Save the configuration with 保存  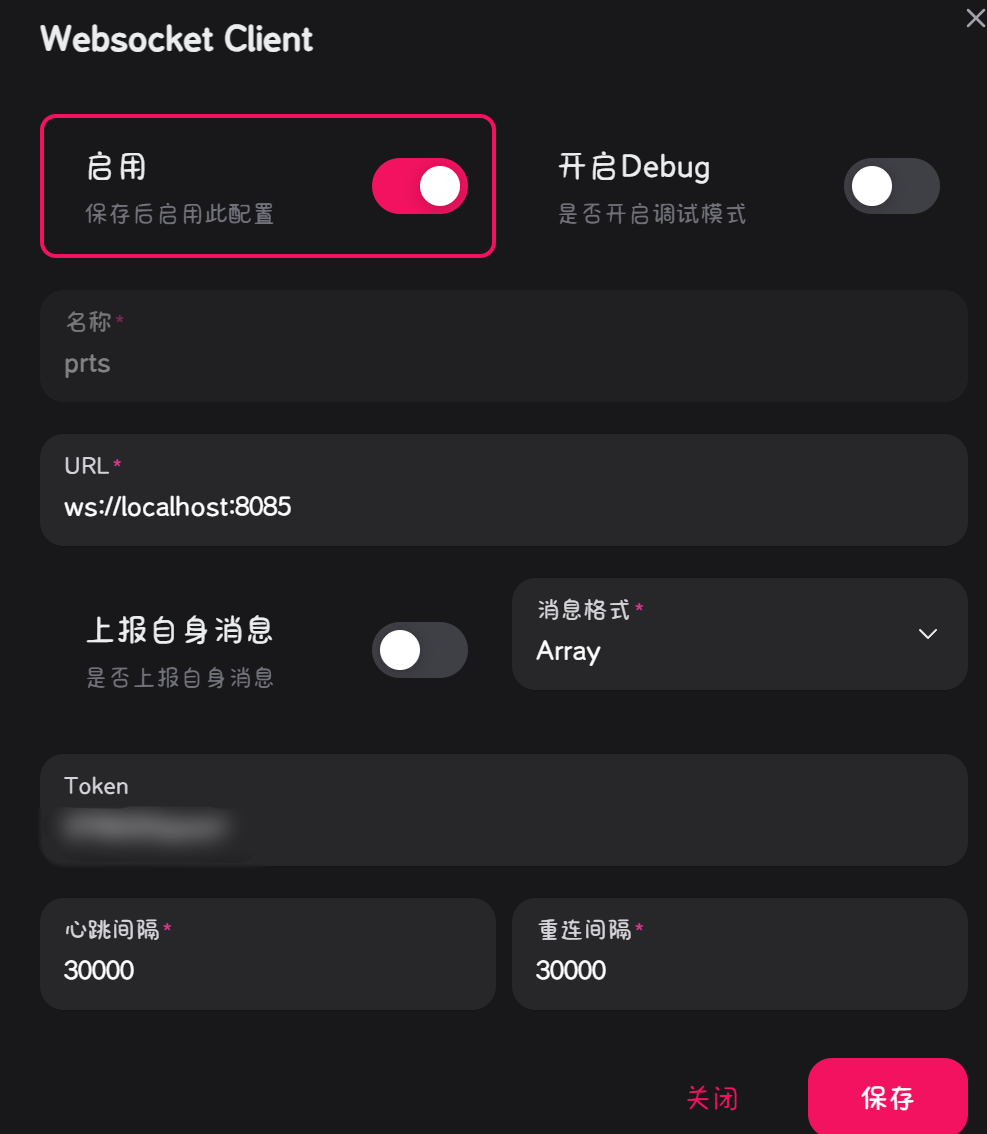pyautogui.click(x=887, y=1098)
